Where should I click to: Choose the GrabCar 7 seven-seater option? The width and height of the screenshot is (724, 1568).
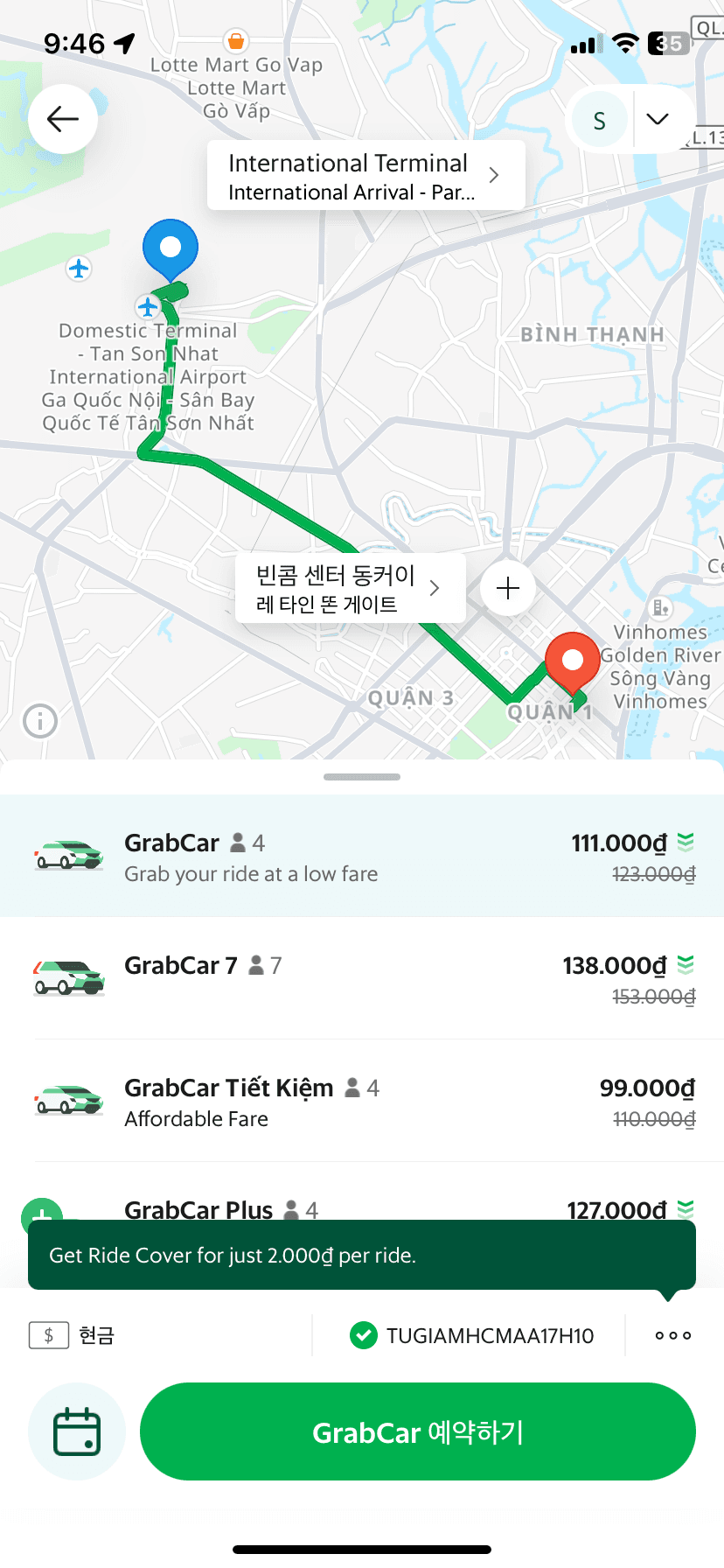click(x=362, y=978)
